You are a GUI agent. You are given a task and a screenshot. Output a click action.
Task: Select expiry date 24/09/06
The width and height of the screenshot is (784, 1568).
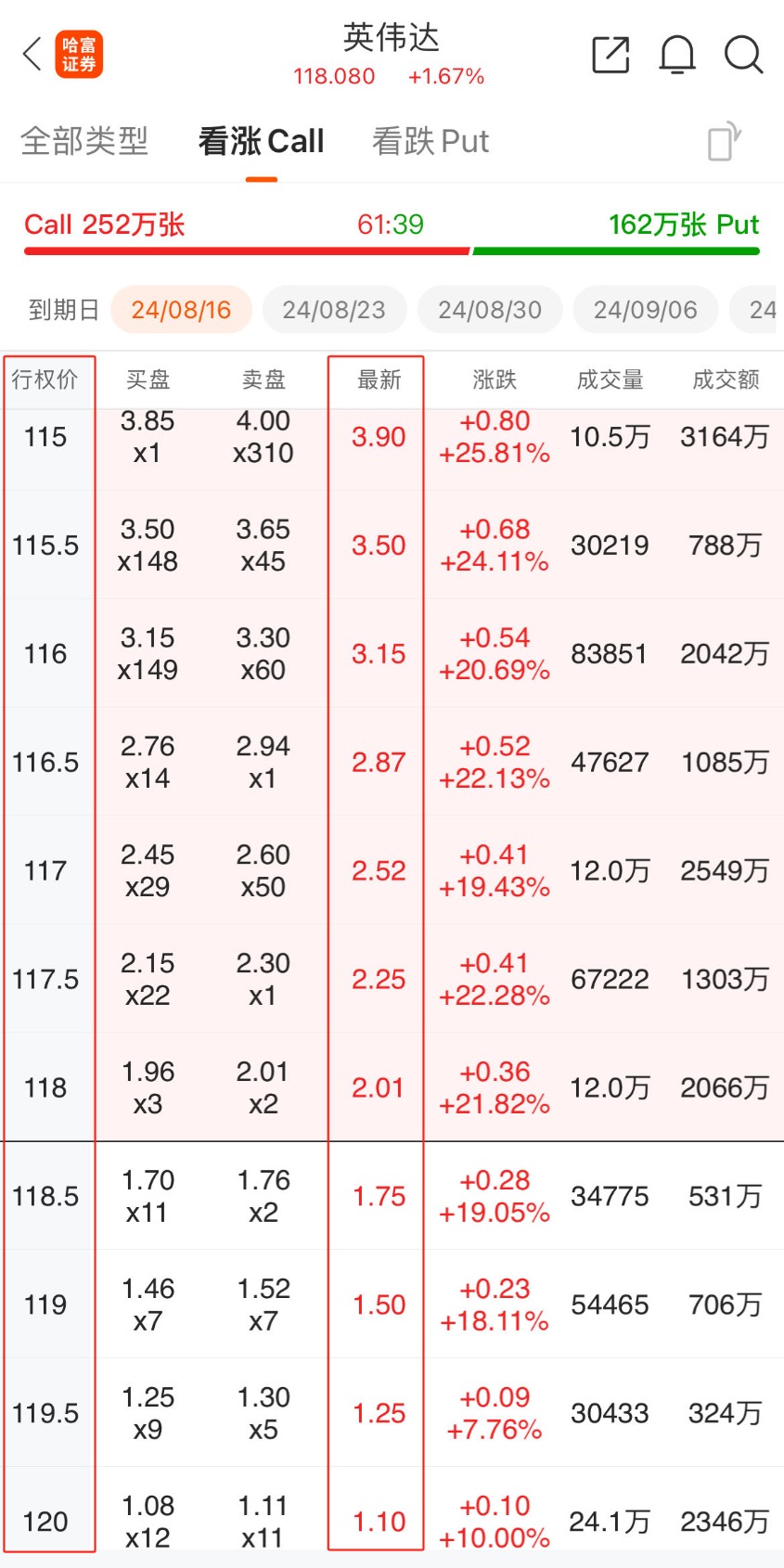pyautogui.click(x=646, y=310)
